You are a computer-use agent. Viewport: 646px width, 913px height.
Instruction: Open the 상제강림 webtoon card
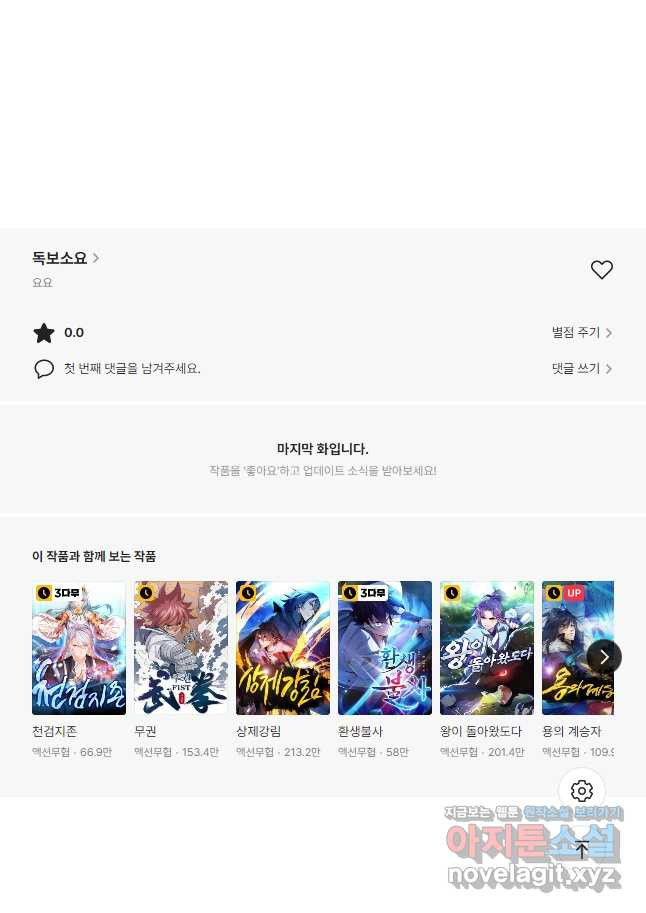tap(283, 648)
